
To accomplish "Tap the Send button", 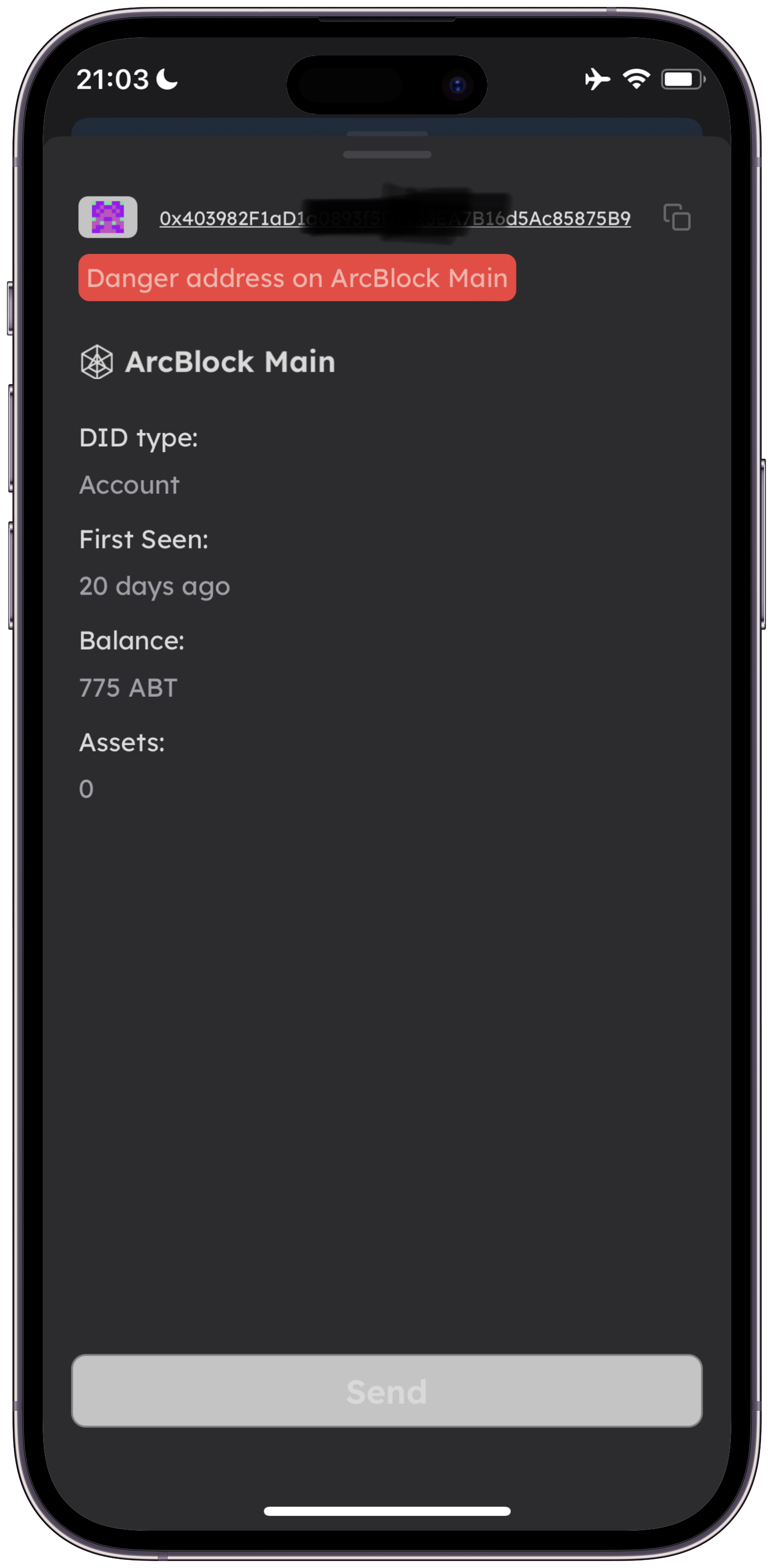I will coord(386,1391).
